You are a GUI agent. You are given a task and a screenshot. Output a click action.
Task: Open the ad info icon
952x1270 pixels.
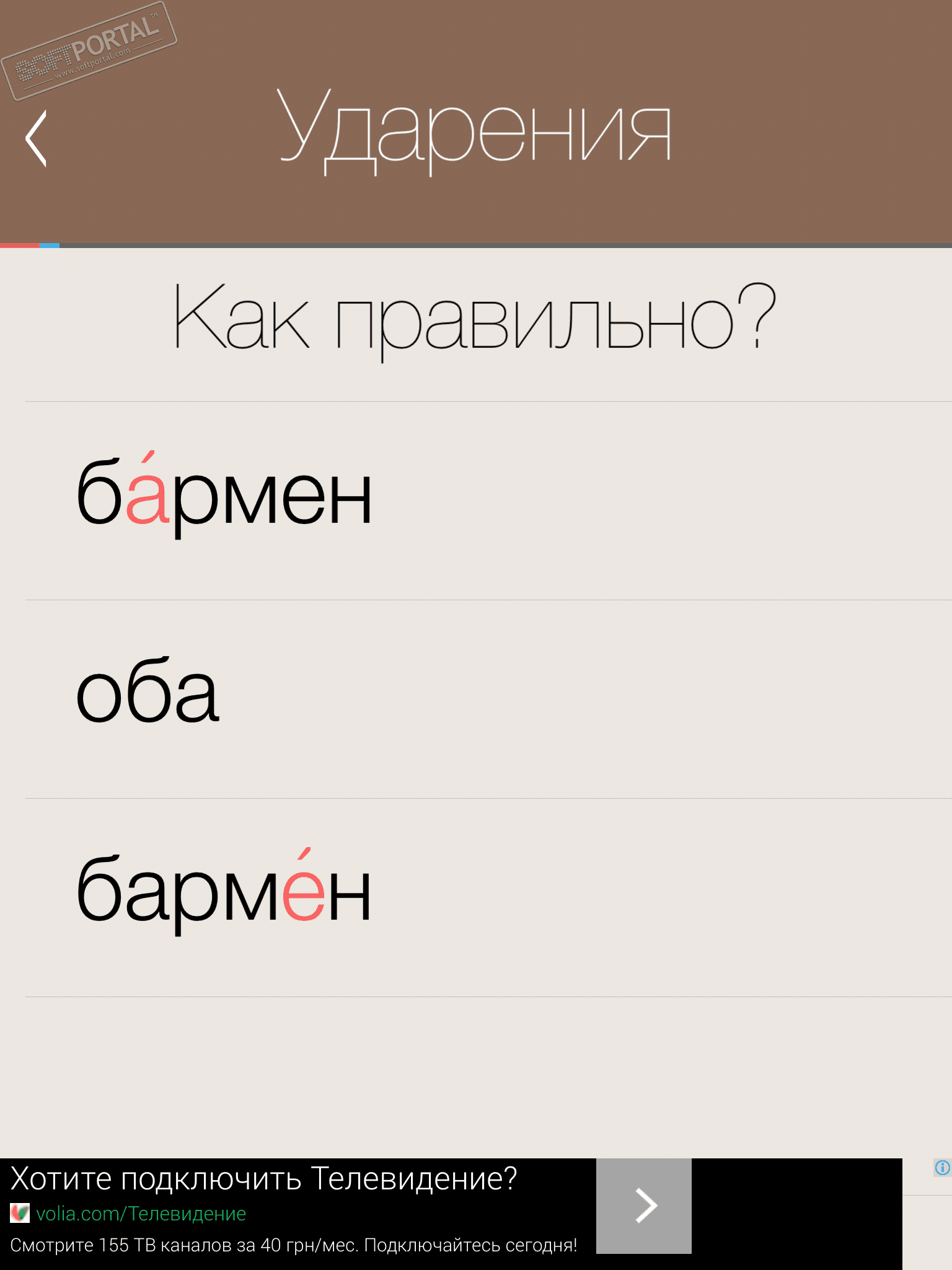[x=941, y=1168]
